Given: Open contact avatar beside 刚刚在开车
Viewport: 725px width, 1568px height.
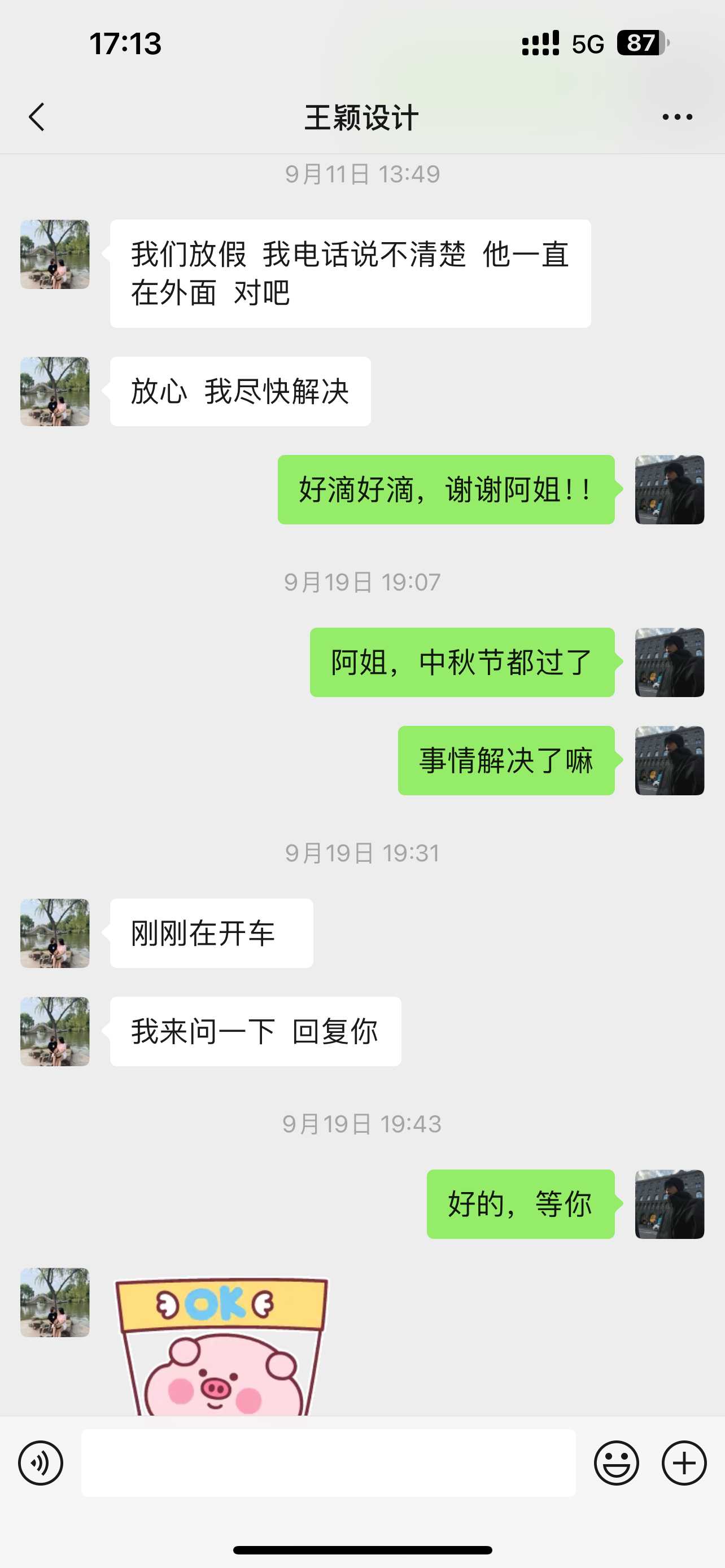Looking at the screenshot, I should [55, 933].
